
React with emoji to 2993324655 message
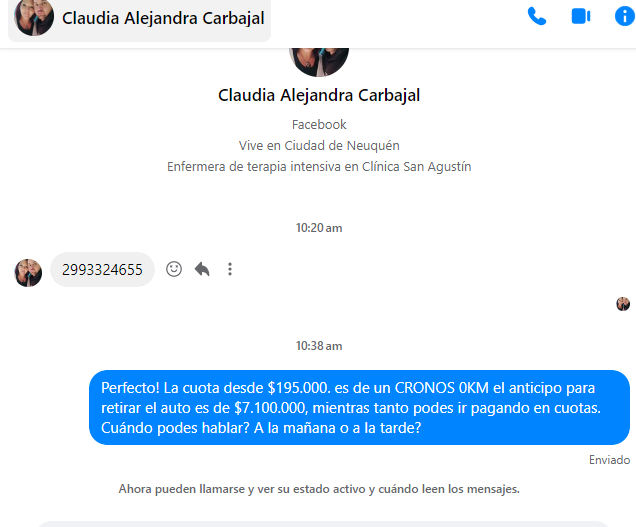[x=174, y=269]
